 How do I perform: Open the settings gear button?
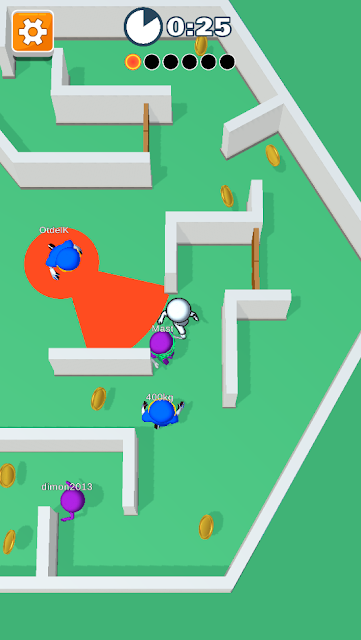33,32
